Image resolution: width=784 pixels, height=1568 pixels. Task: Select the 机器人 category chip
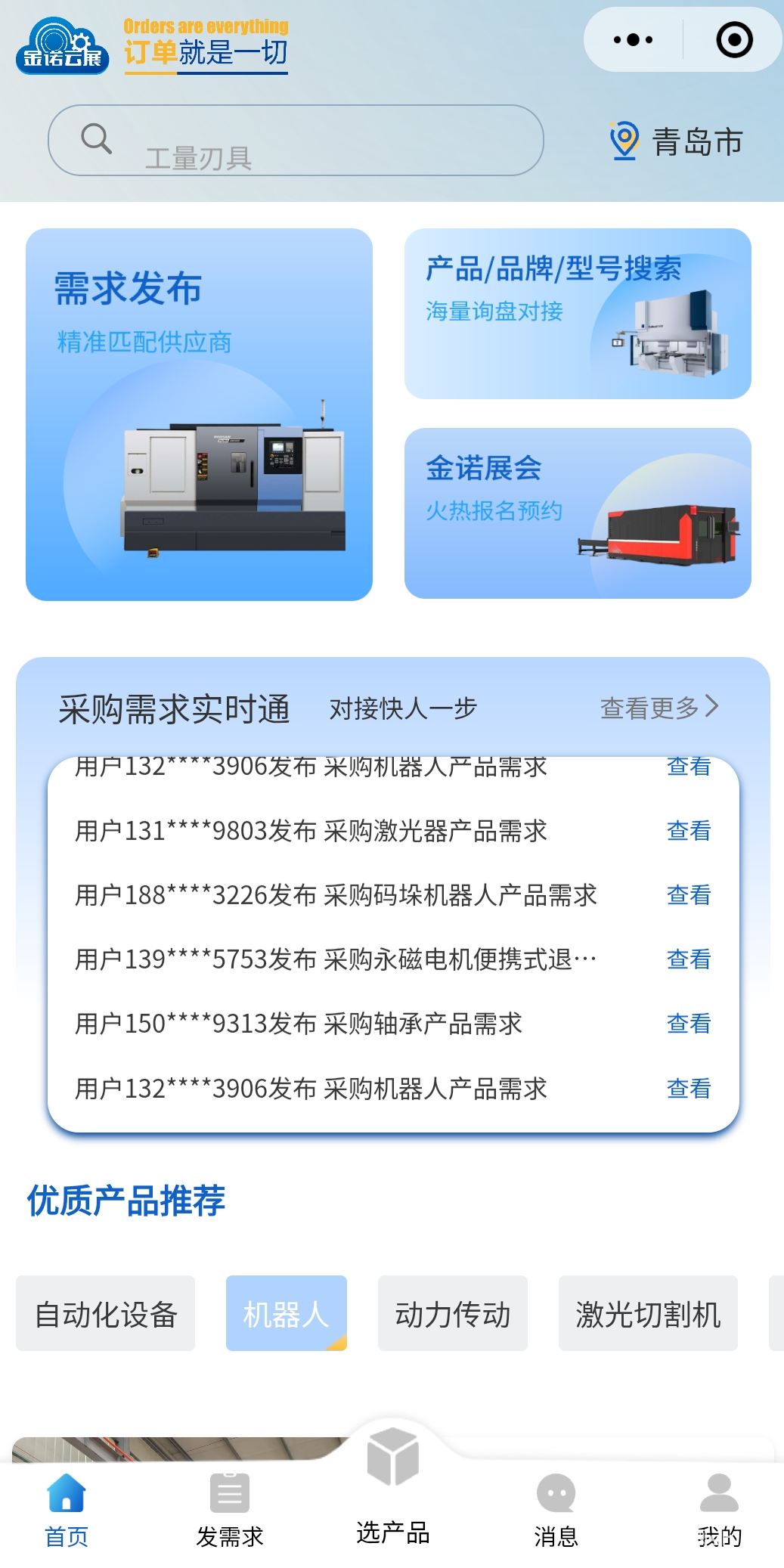click(x=286, y=1314)
